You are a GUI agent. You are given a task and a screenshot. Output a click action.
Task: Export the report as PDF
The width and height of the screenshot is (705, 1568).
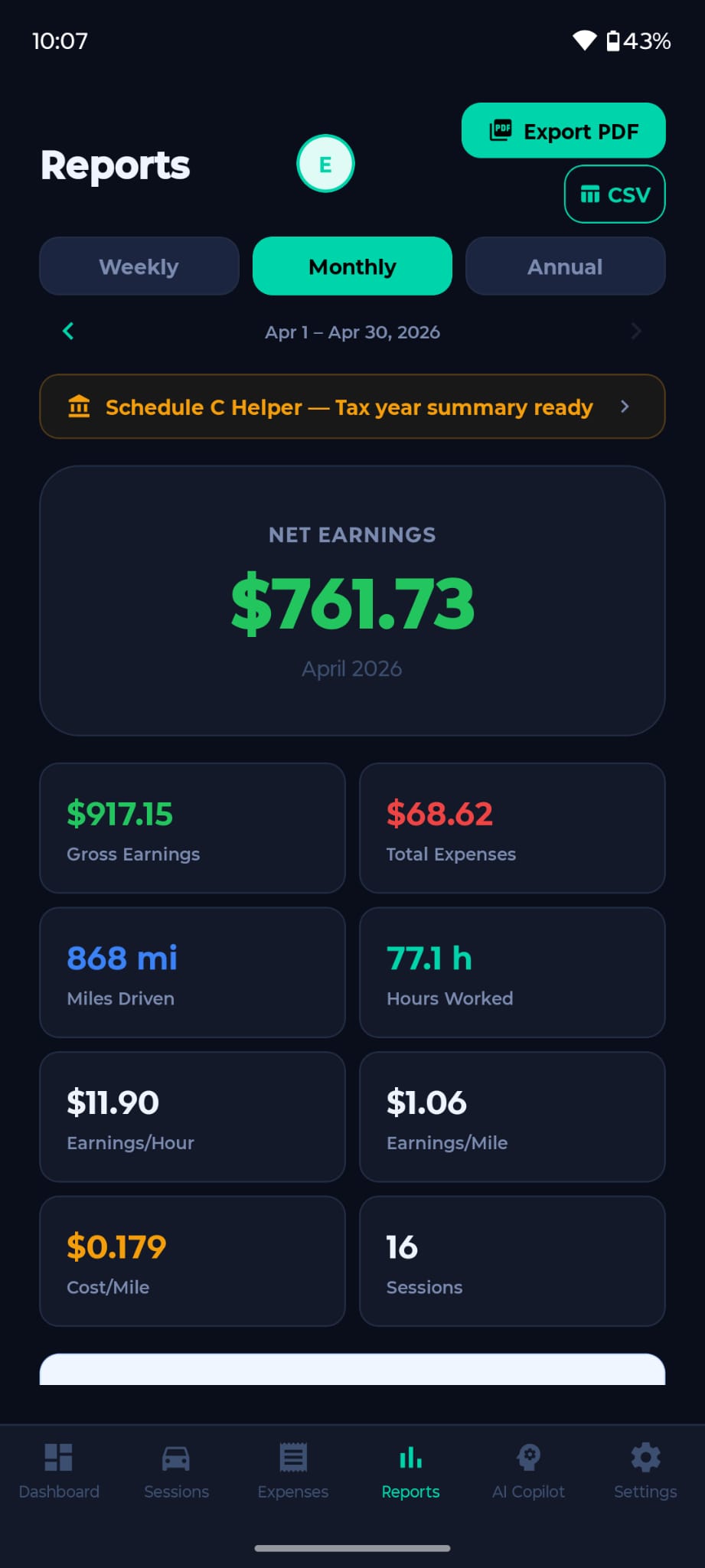click(563, 131)
